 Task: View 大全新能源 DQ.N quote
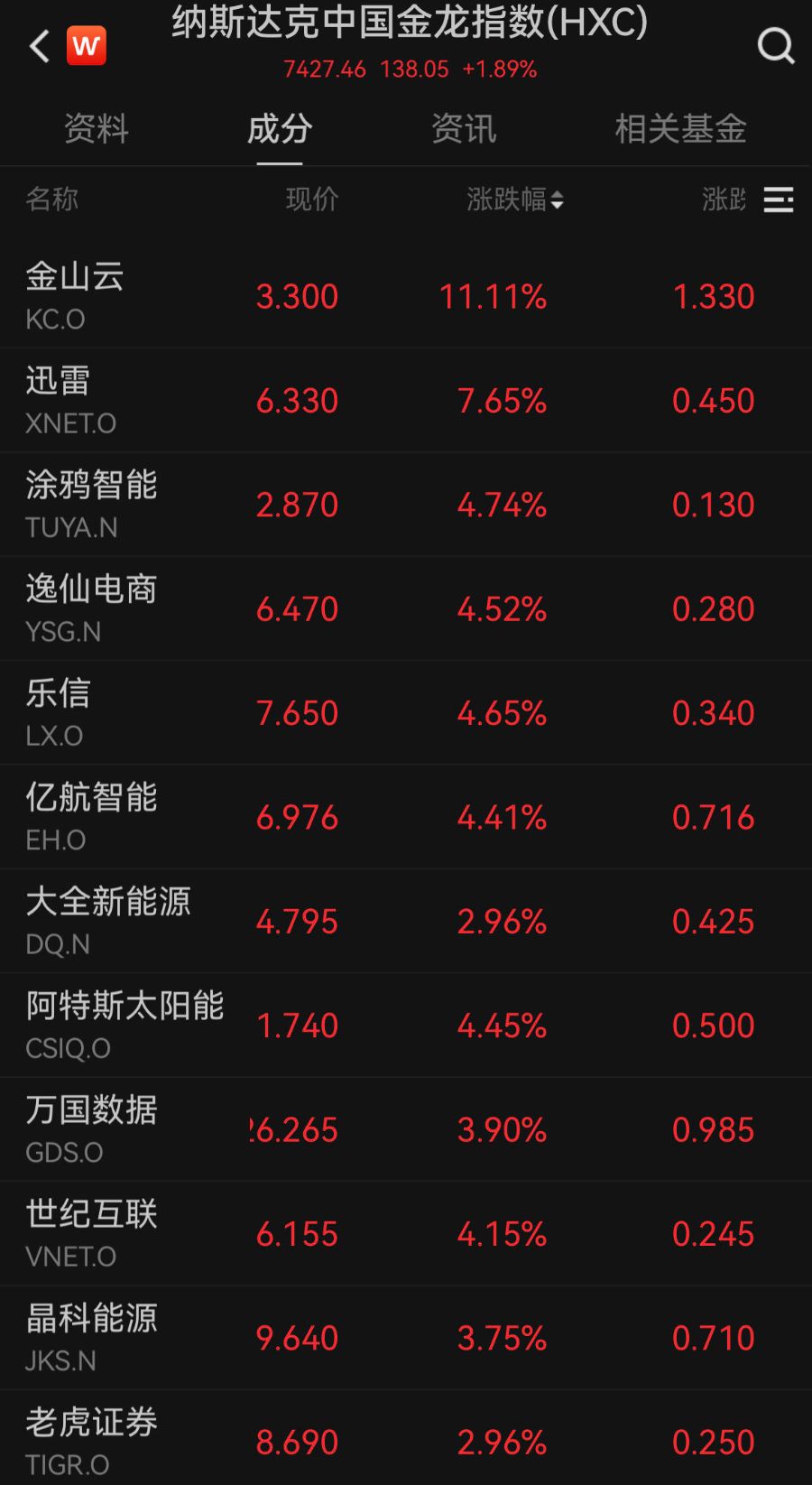click(406, 922)
